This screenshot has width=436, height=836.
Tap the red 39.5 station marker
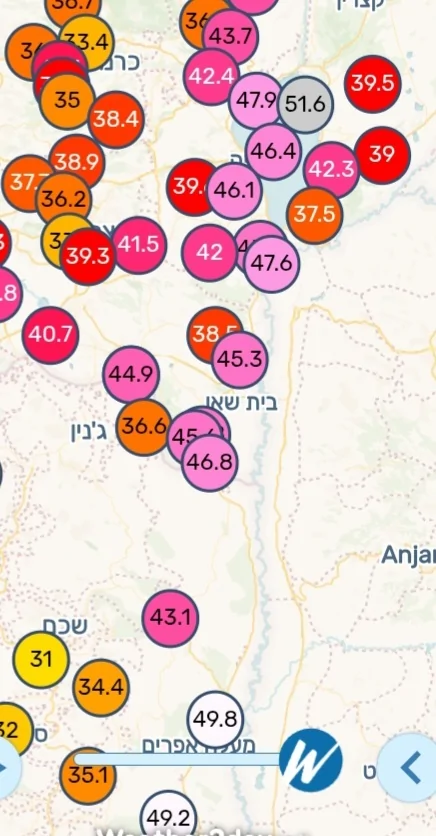pos(373,84)
